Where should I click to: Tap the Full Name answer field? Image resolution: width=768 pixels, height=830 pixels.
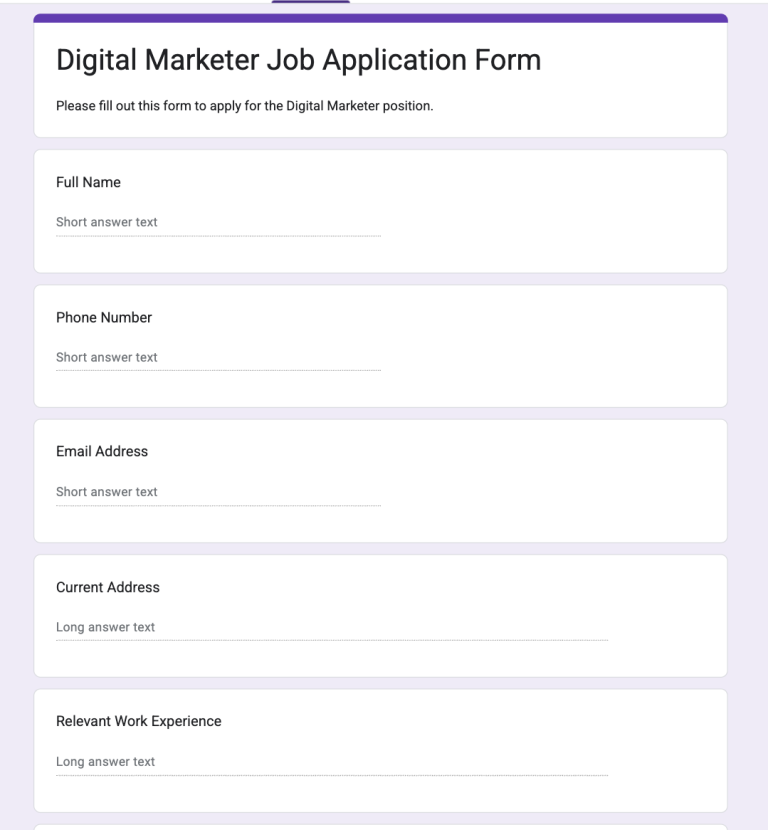click(218, 223)
